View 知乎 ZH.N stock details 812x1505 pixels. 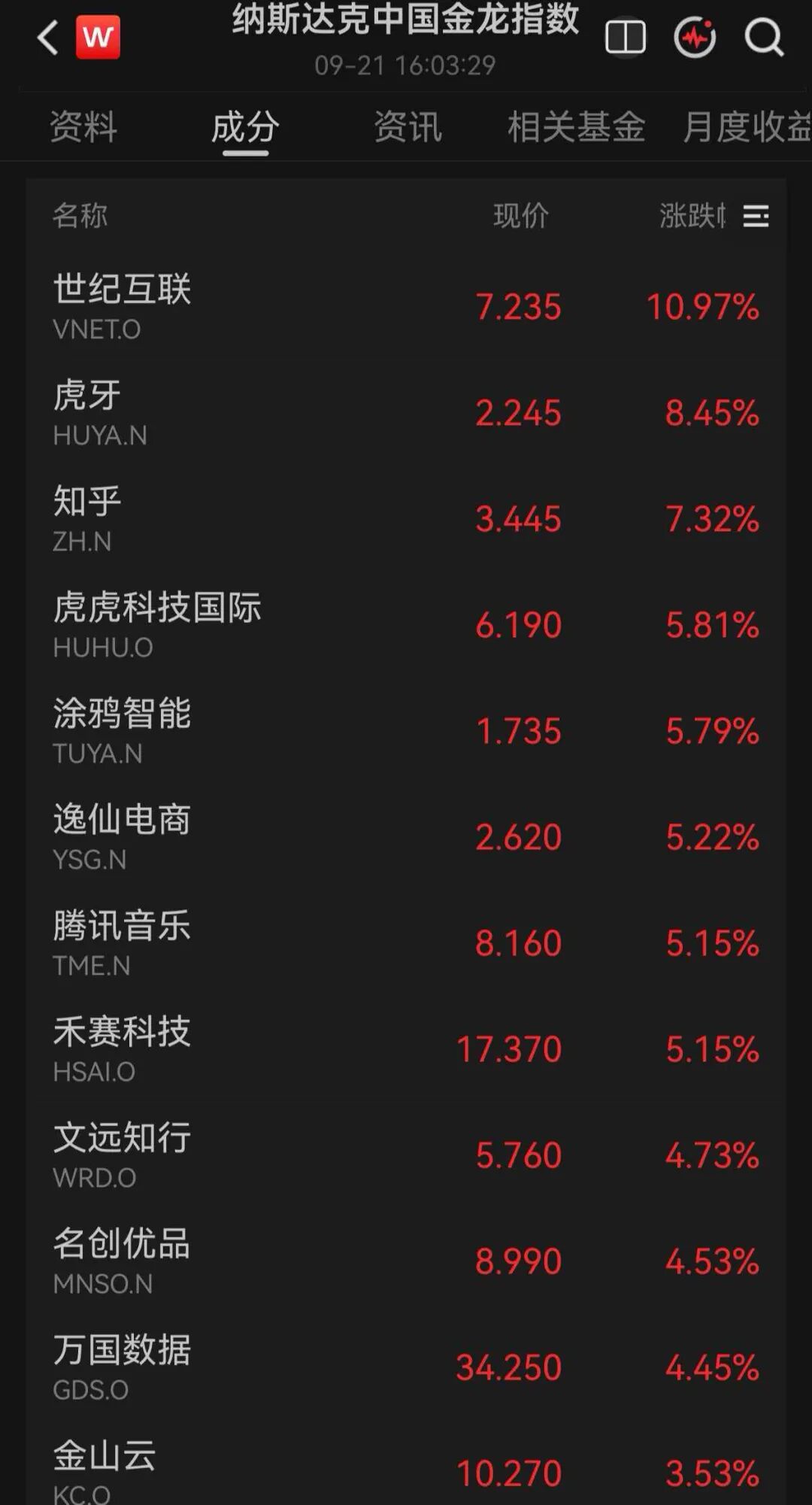point(406,518)
